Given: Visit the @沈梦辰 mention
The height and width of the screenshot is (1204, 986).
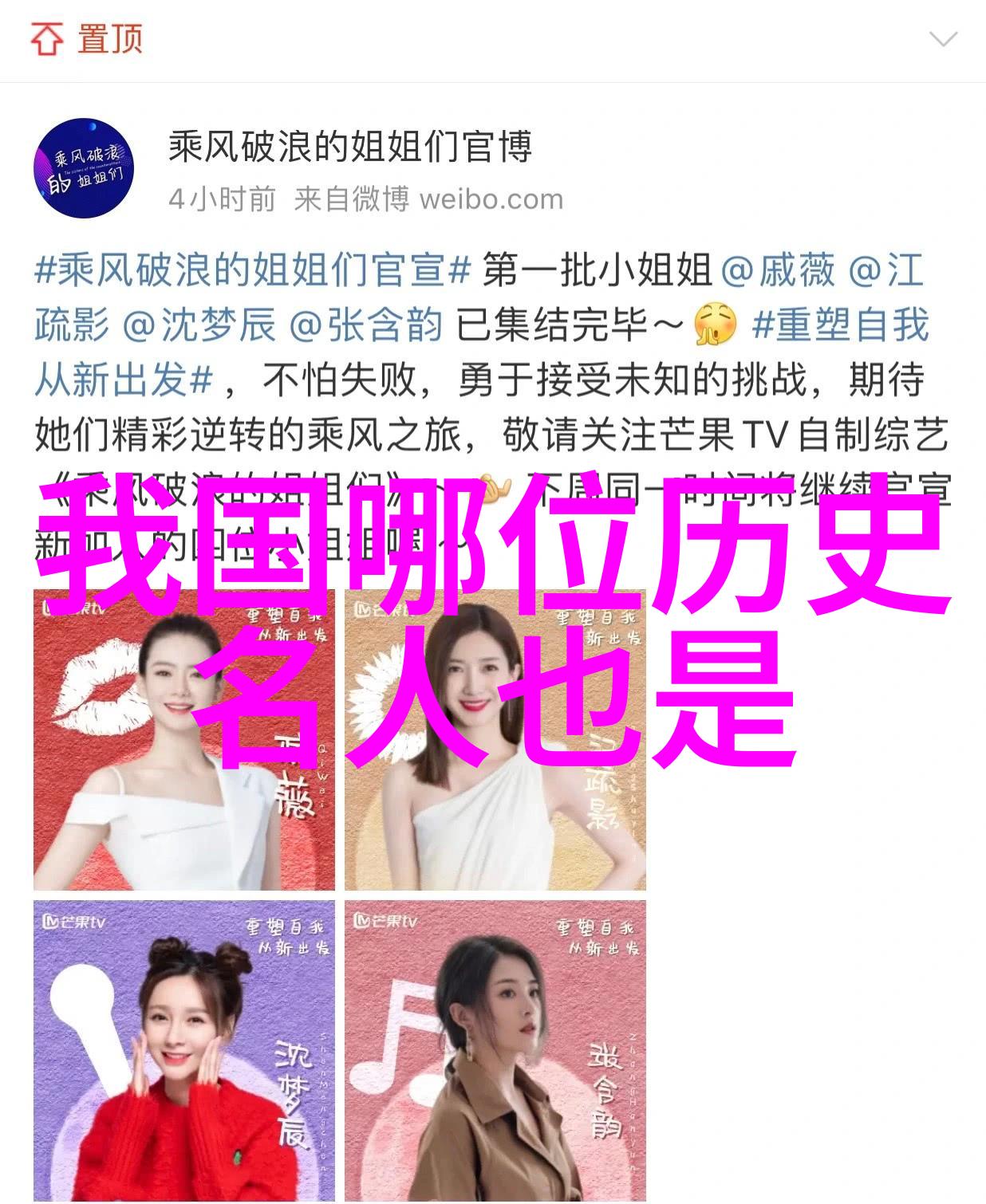Looking at the screenshot, I should [199, 325].
